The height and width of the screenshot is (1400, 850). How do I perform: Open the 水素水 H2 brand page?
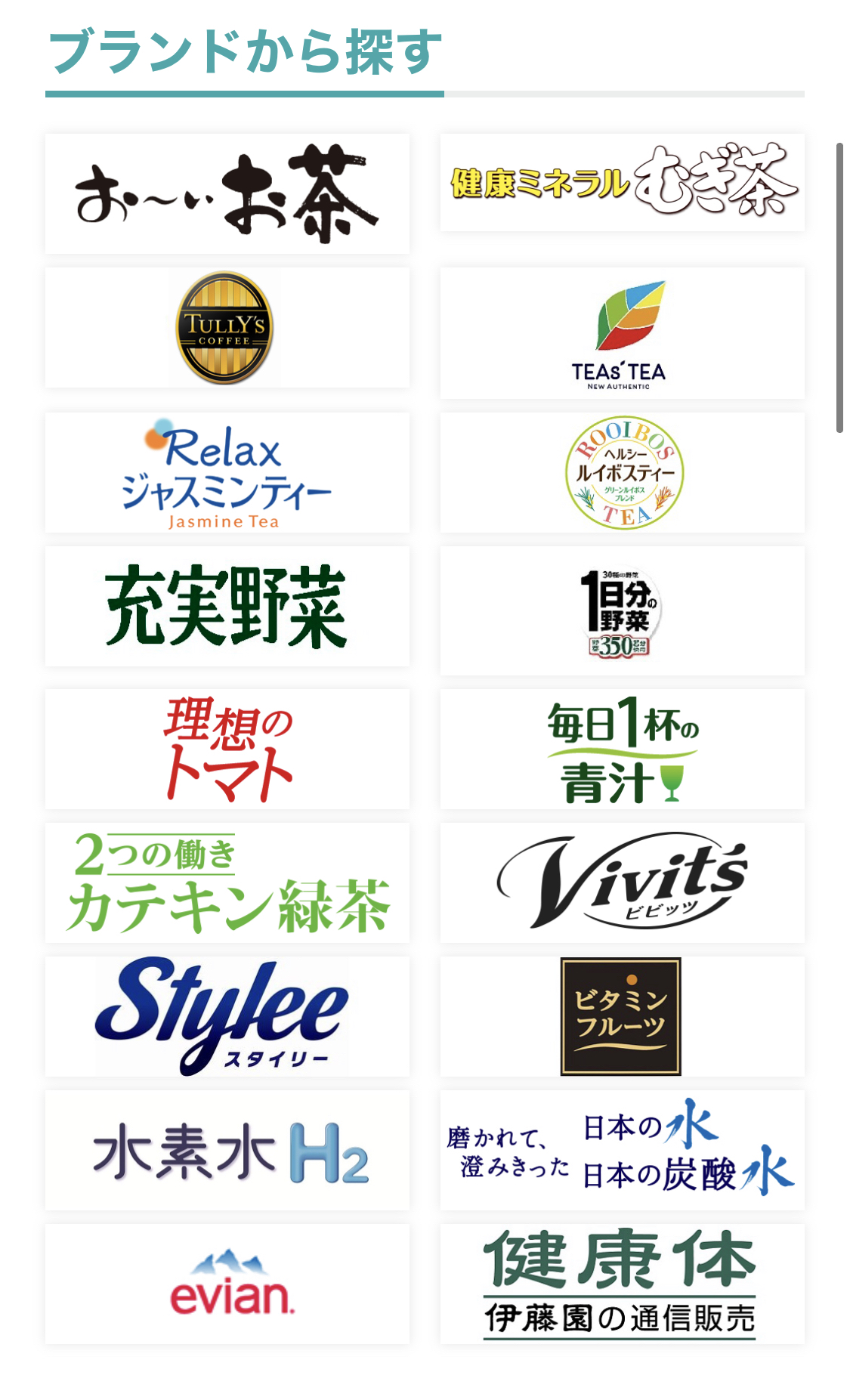coord(227,1150)
